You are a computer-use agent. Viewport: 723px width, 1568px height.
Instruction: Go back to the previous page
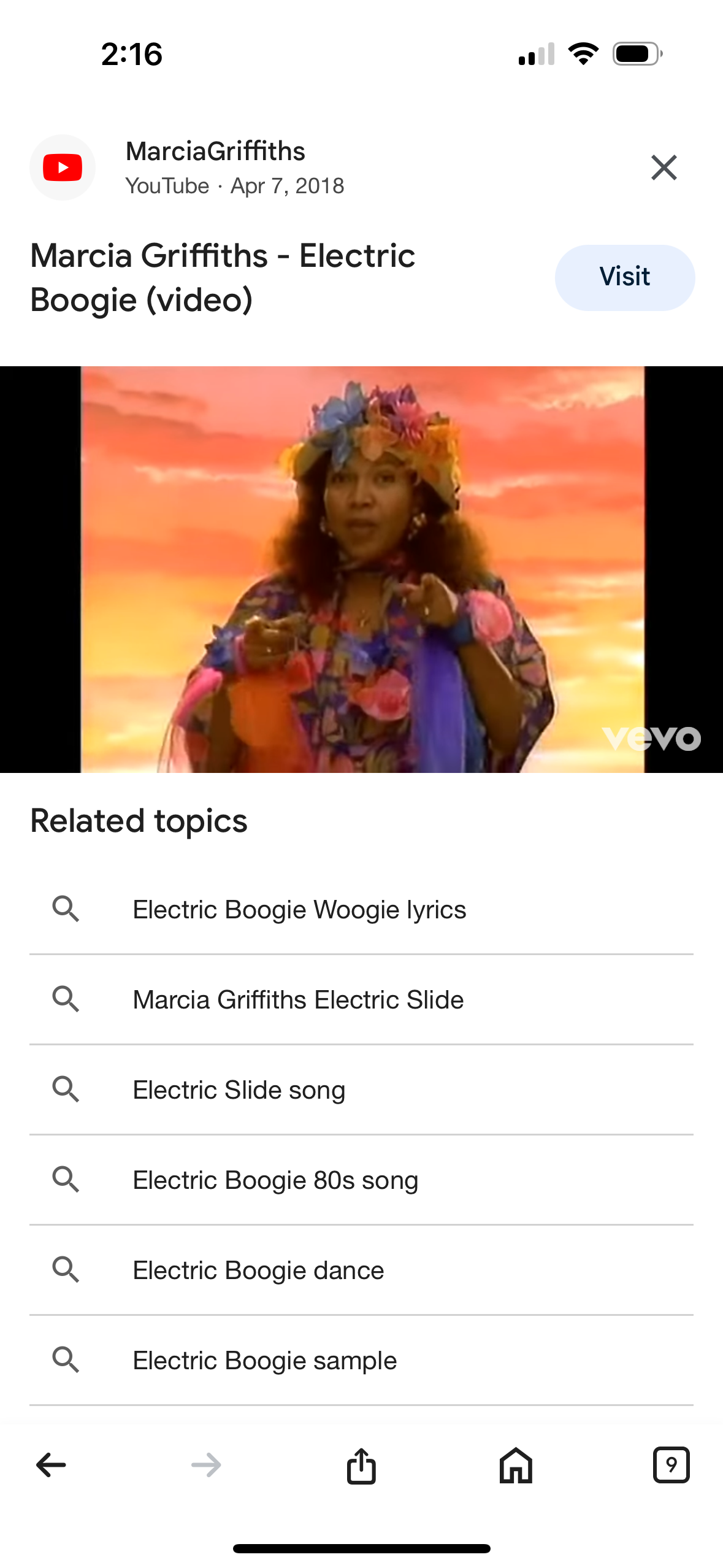(51, 1465)
